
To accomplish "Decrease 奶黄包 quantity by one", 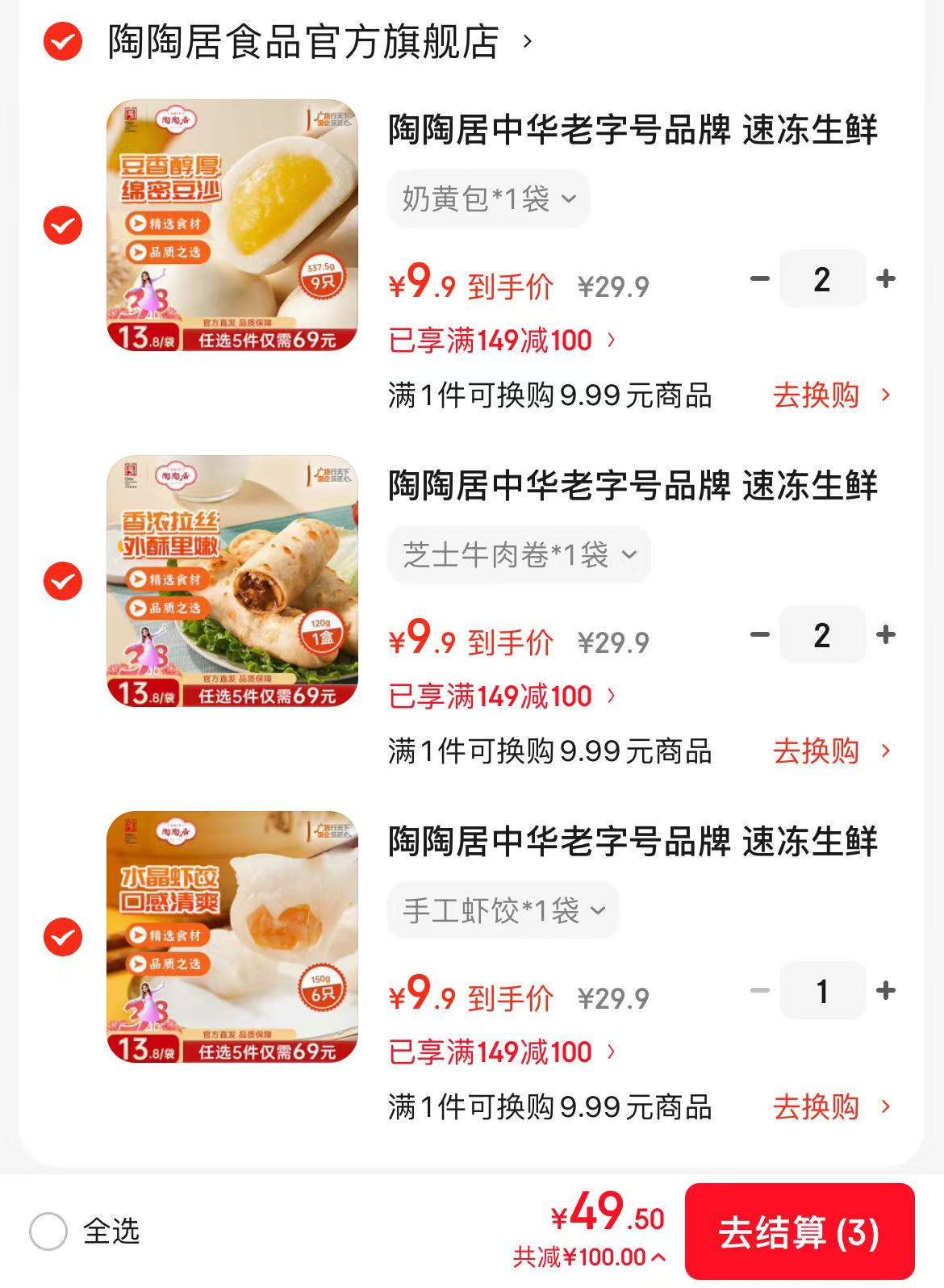I will pos(759,279).
